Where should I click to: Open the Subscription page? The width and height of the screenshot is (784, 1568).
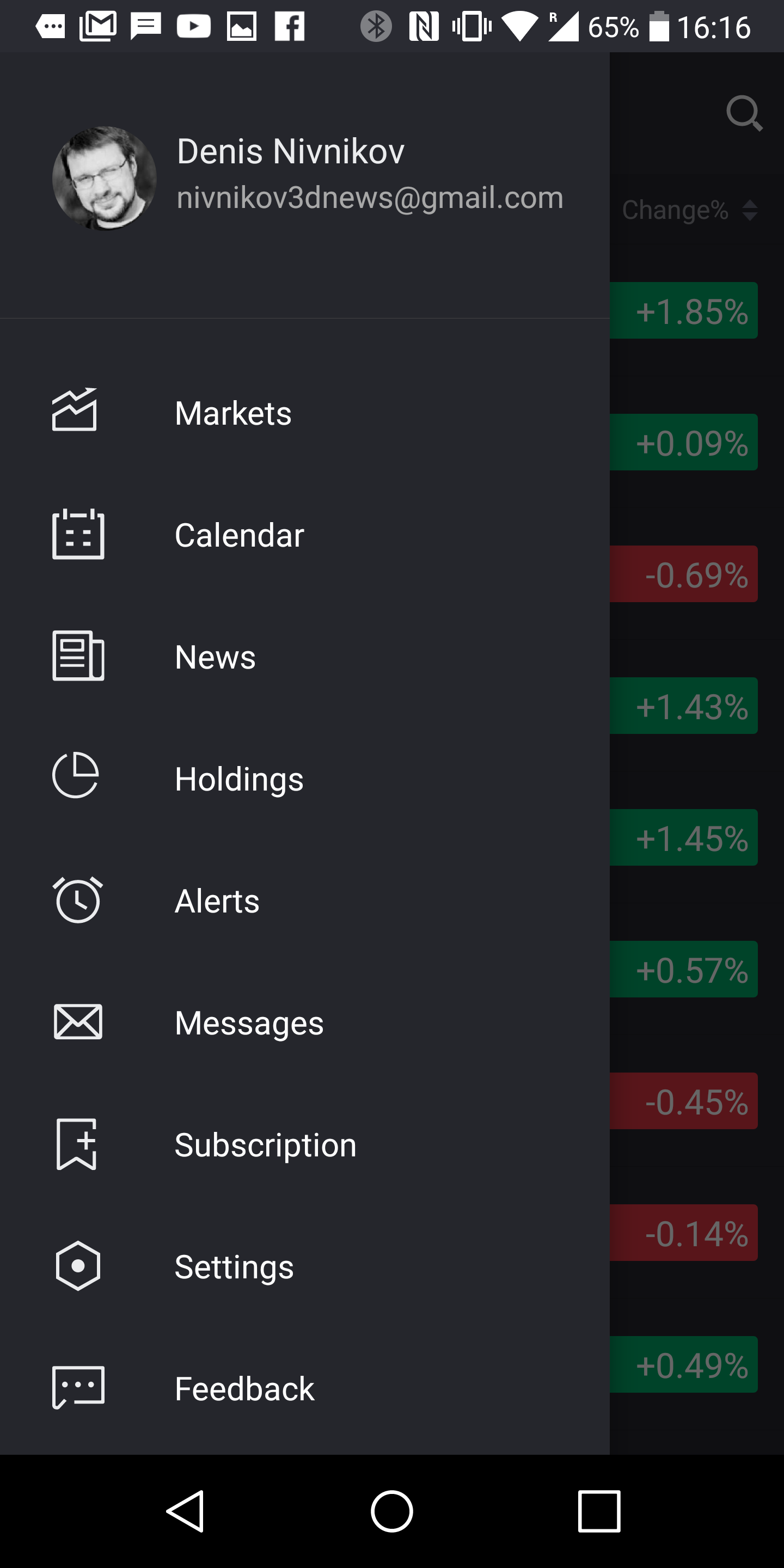[304, 1144]
